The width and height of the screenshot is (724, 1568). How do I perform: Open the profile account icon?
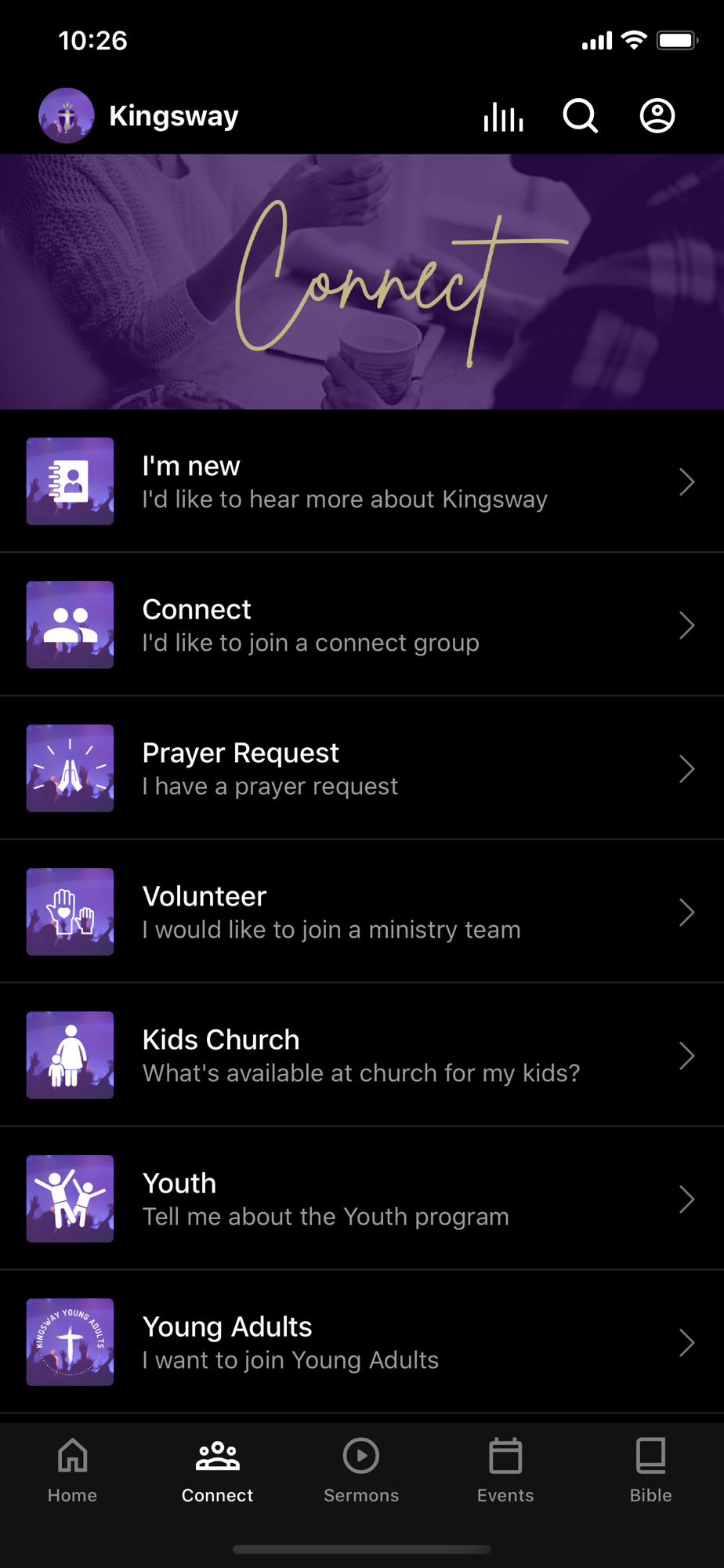pyautogui.click(x=657, y=117)
